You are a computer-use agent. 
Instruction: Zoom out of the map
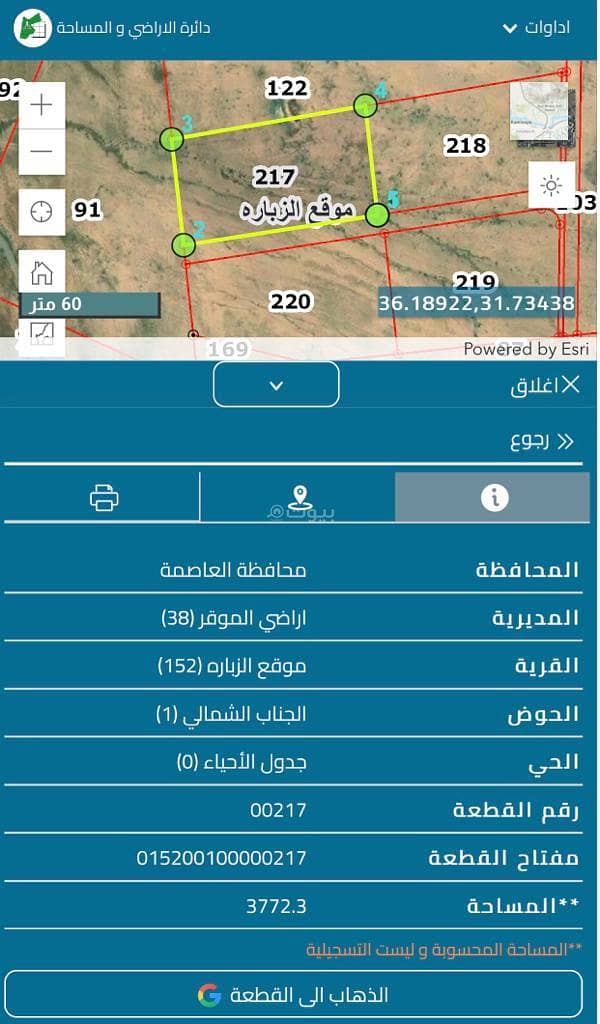pyautogui.click(x=42, y=152)
